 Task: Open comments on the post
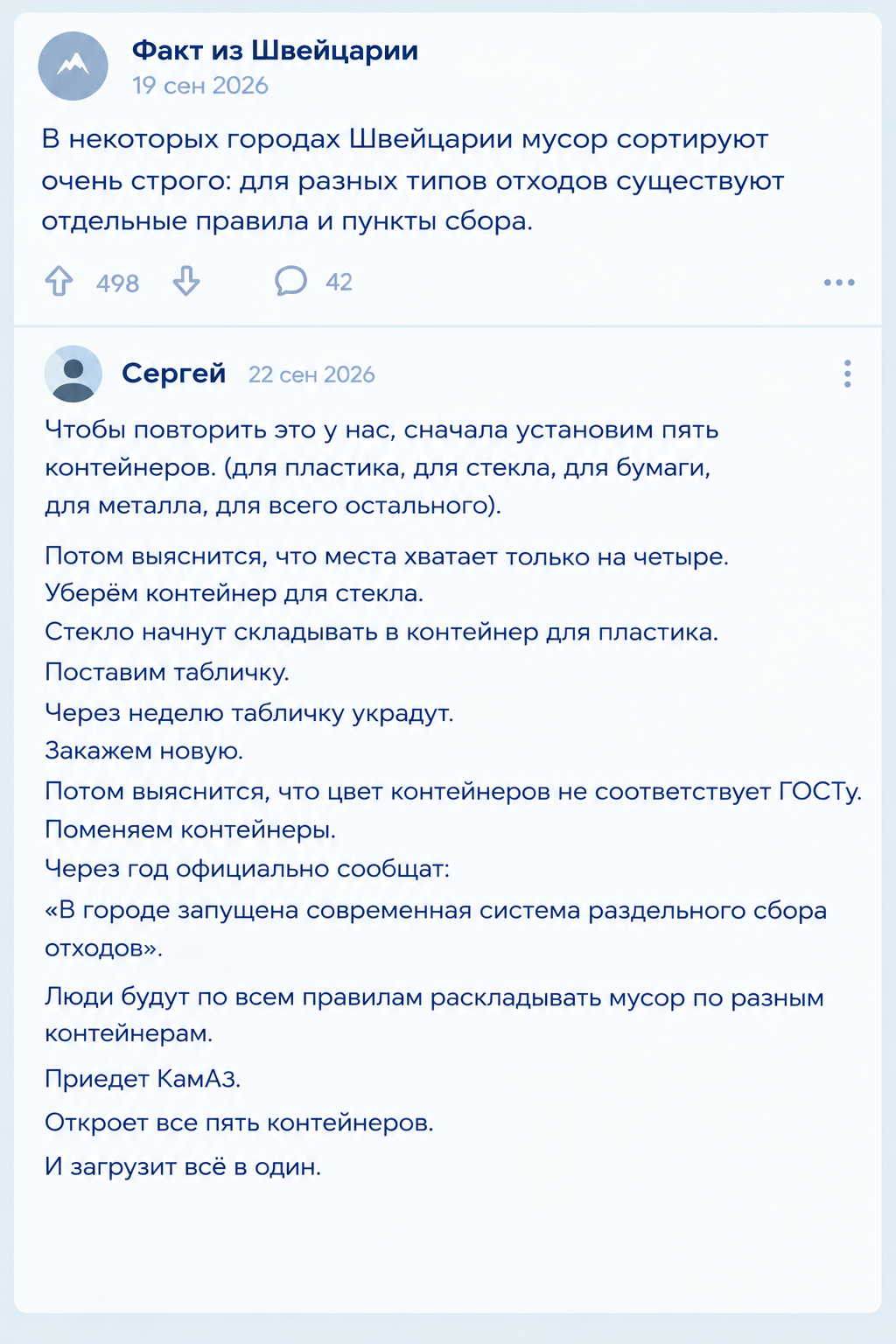pos(290,281)
